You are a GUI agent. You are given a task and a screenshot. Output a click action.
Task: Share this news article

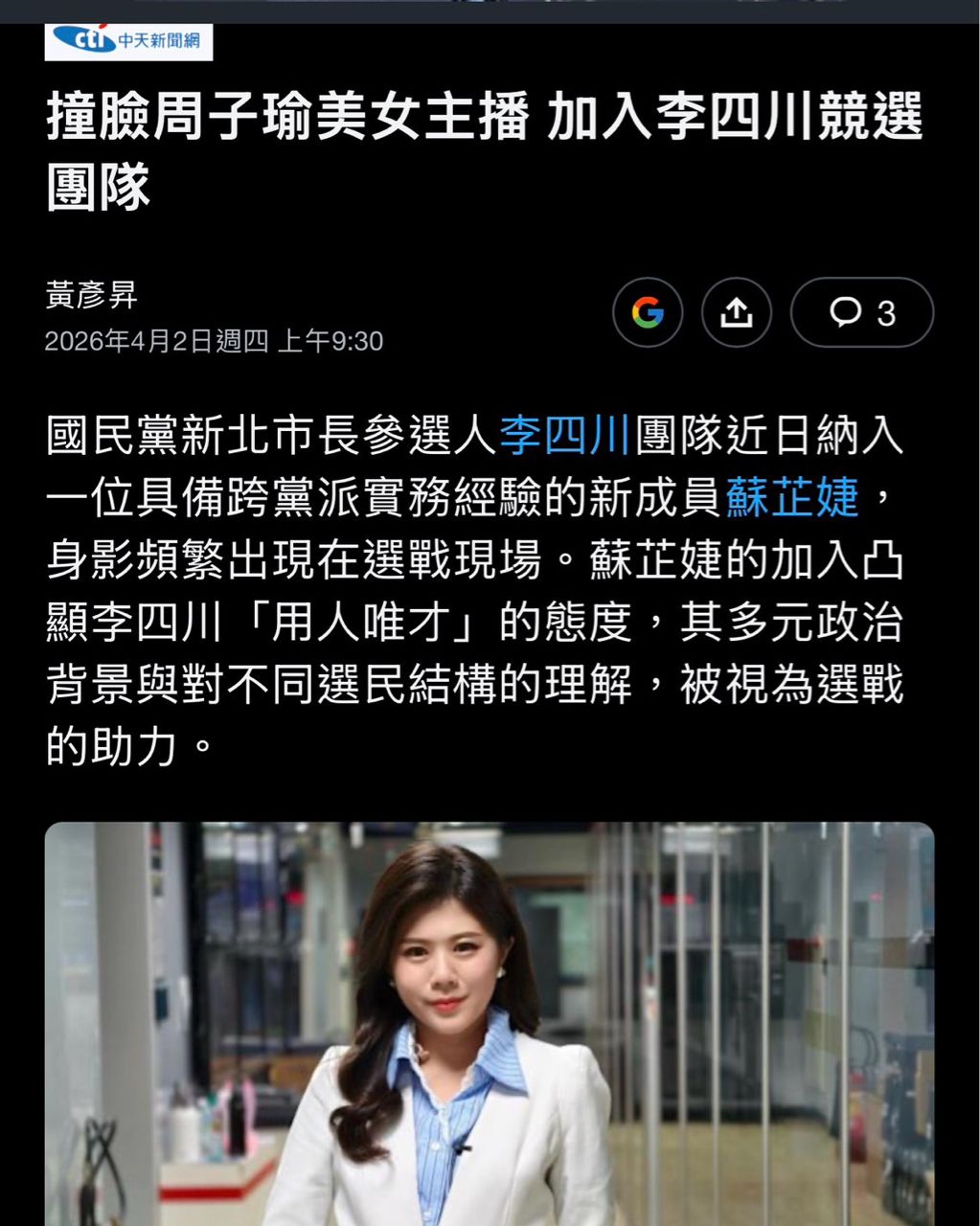[x=736, y=312]
